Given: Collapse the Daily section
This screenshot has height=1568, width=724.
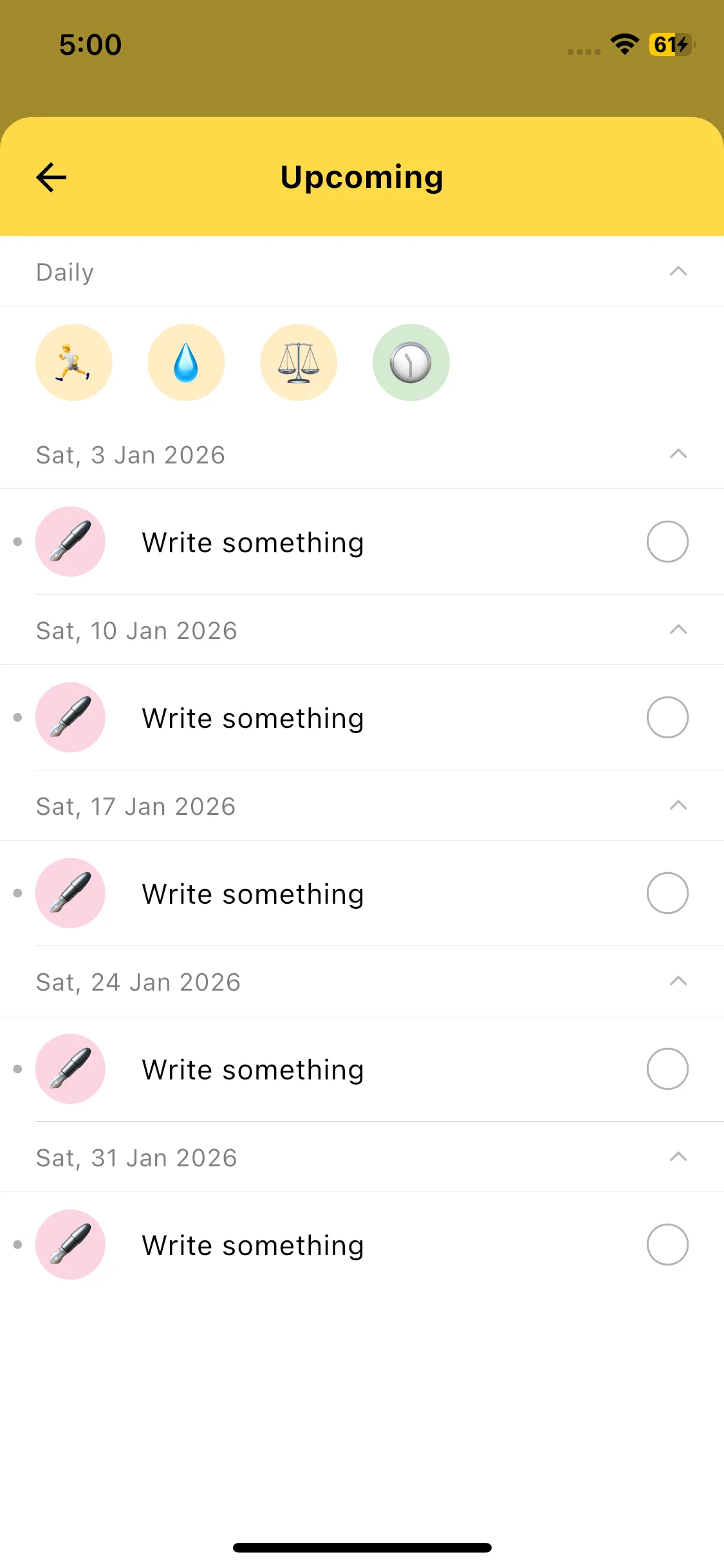Looking at the screenshot, I should [x=678, y=272].
